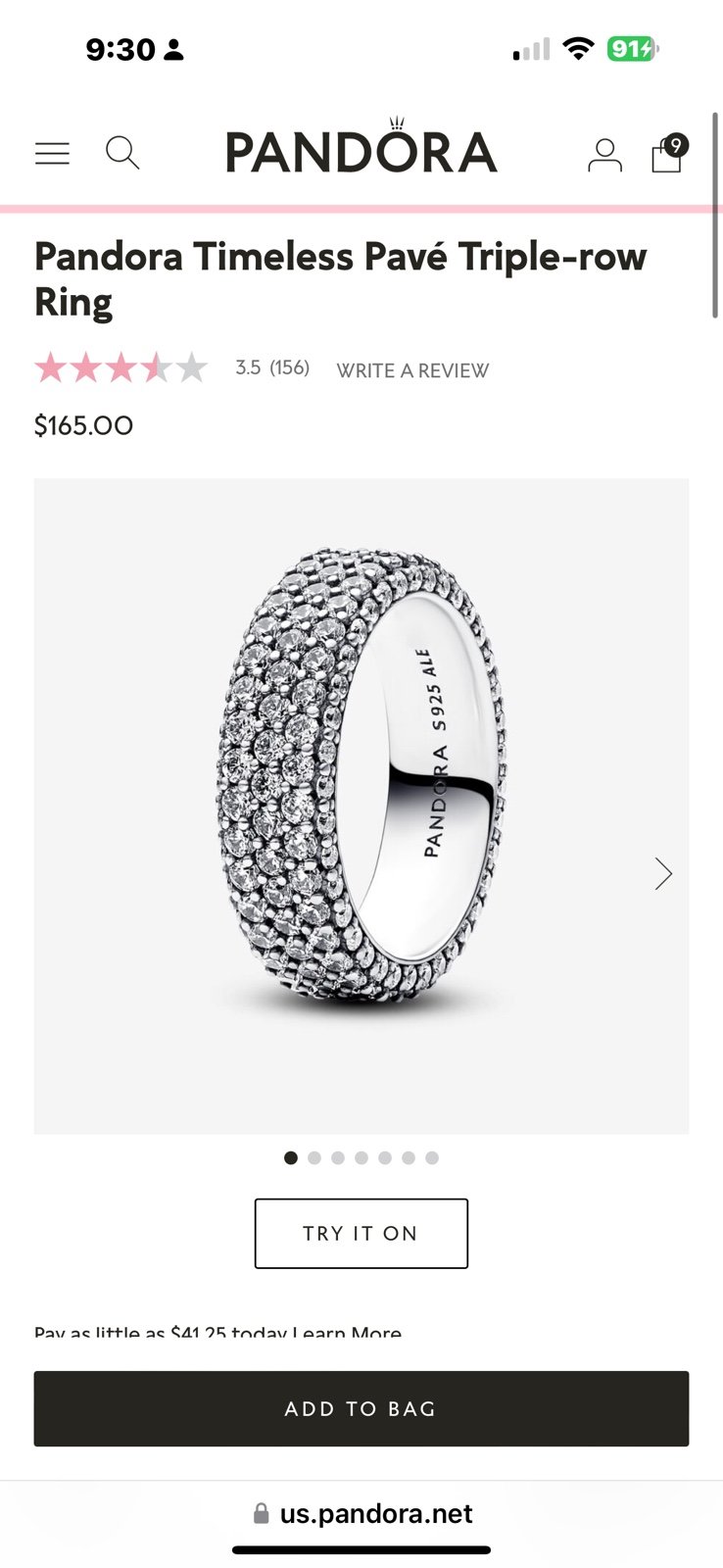Jump to second image dot
The width and height of the screenshot is (723, 1568).
[314, 1157]
